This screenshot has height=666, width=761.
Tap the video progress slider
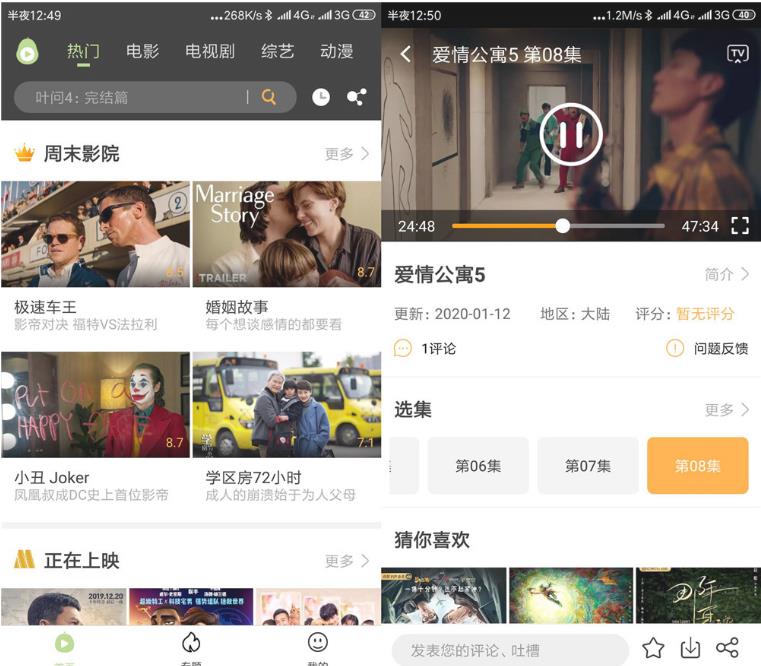(x=562, y=226)
